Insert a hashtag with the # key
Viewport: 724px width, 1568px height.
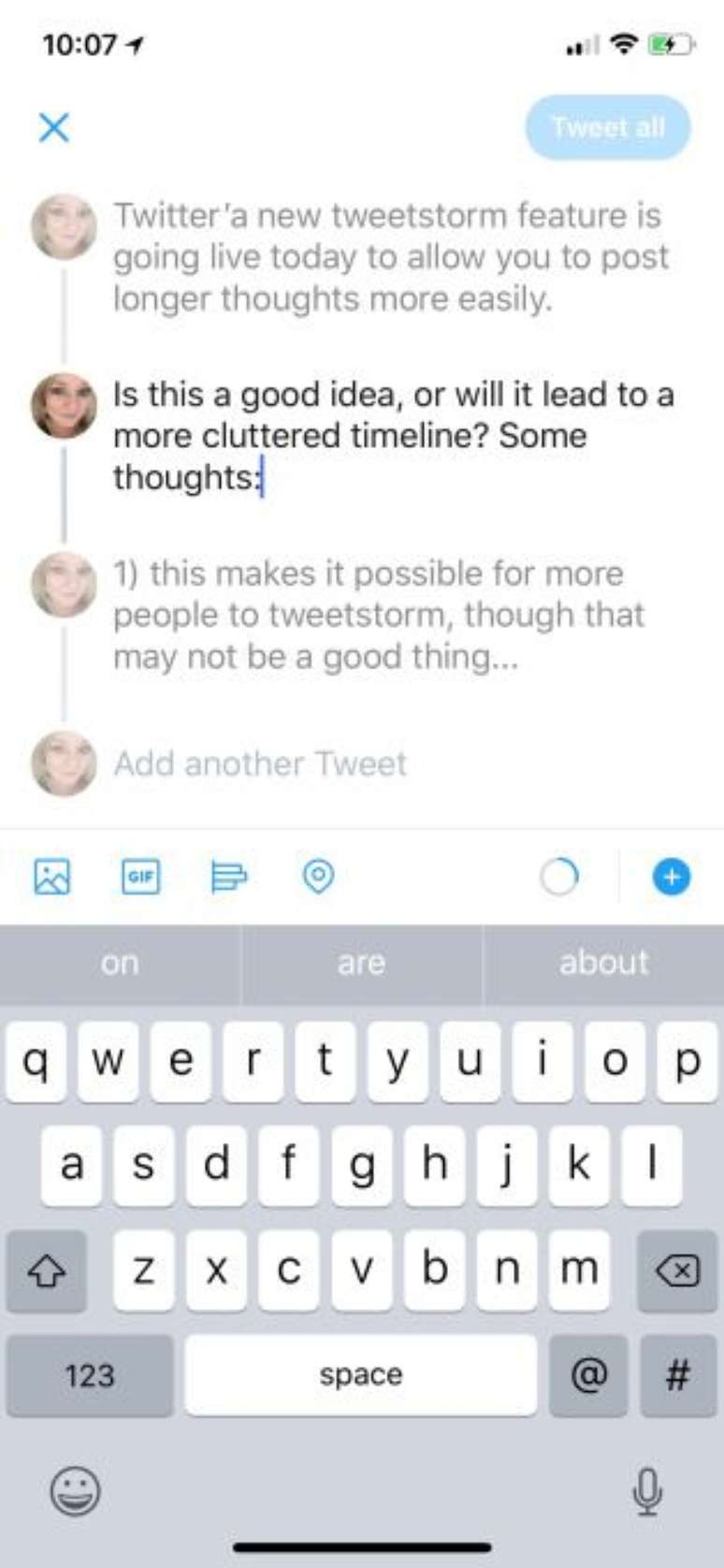[x=678, y=1375]
